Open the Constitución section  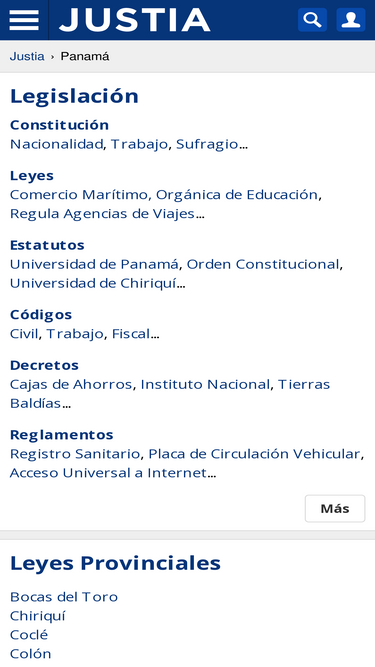(x=60, y=125)
